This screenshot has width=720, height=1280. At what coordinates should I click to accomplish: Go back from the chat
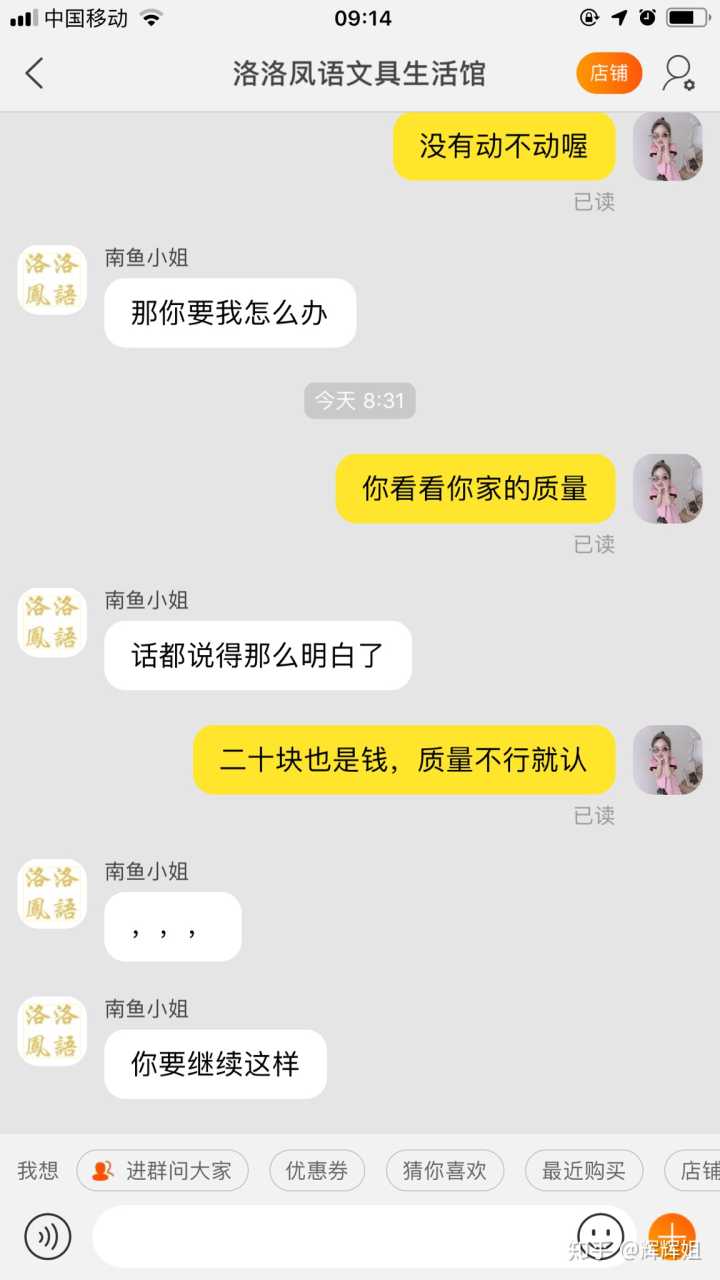click(x=35, y=73)
